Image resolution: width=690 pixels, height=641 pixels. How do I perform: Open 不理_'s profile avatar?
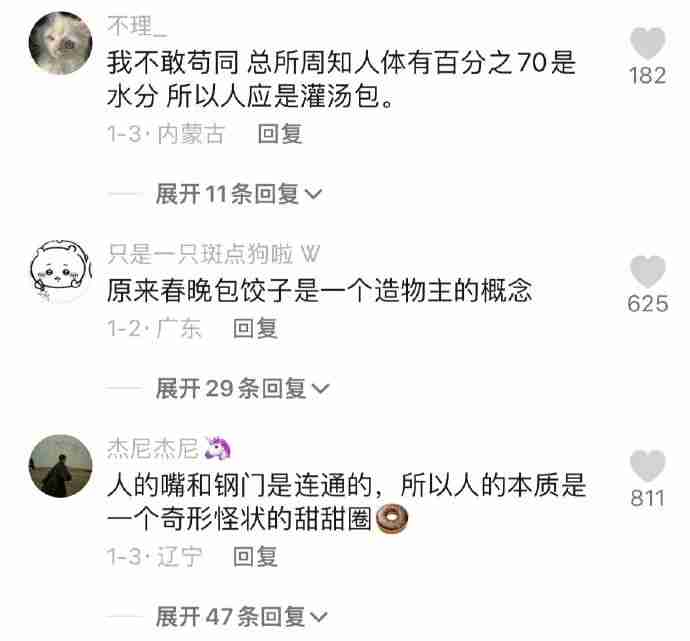pyautogui.click(x=63, y=41)
